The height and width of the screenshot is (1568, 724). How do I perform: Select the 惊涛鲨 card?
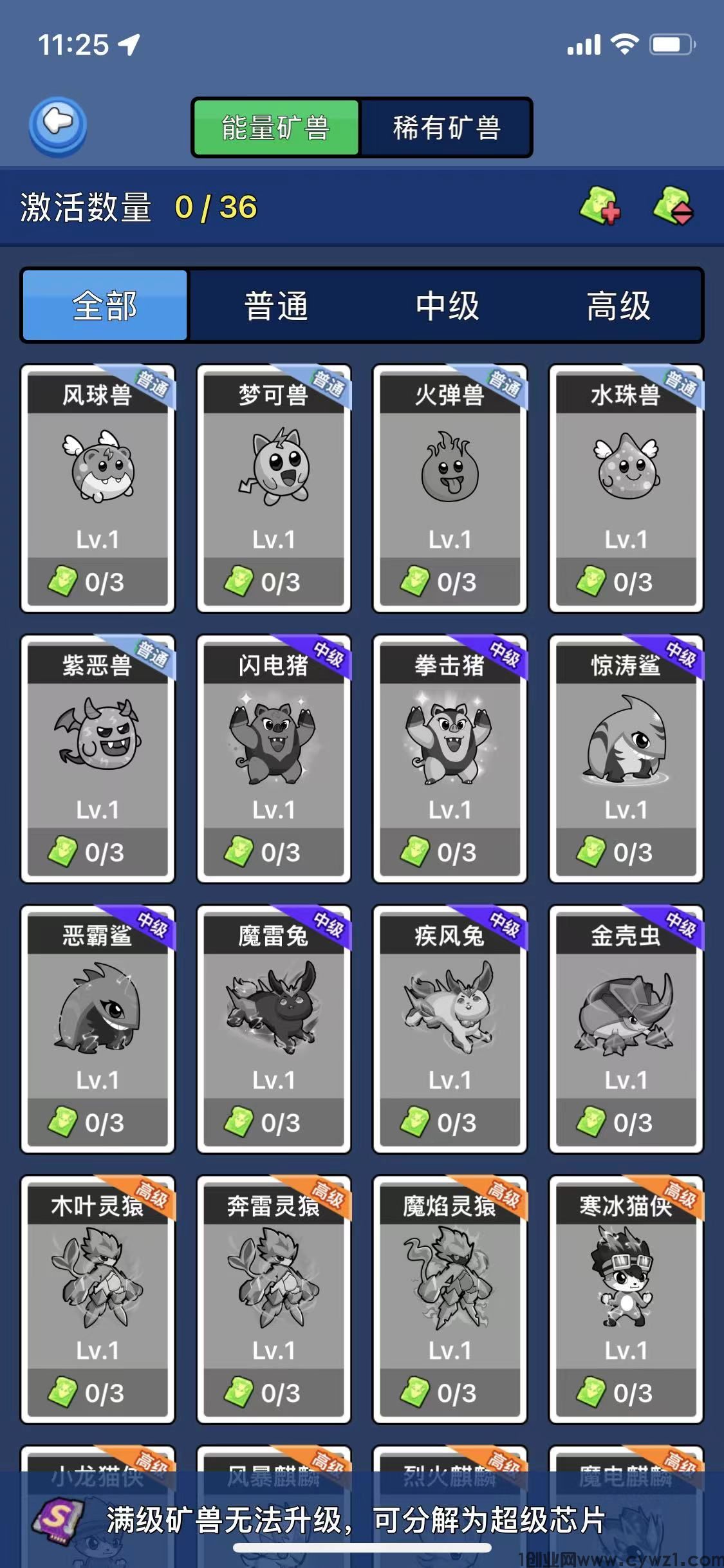pyautogui.click(x=626, y=758)
